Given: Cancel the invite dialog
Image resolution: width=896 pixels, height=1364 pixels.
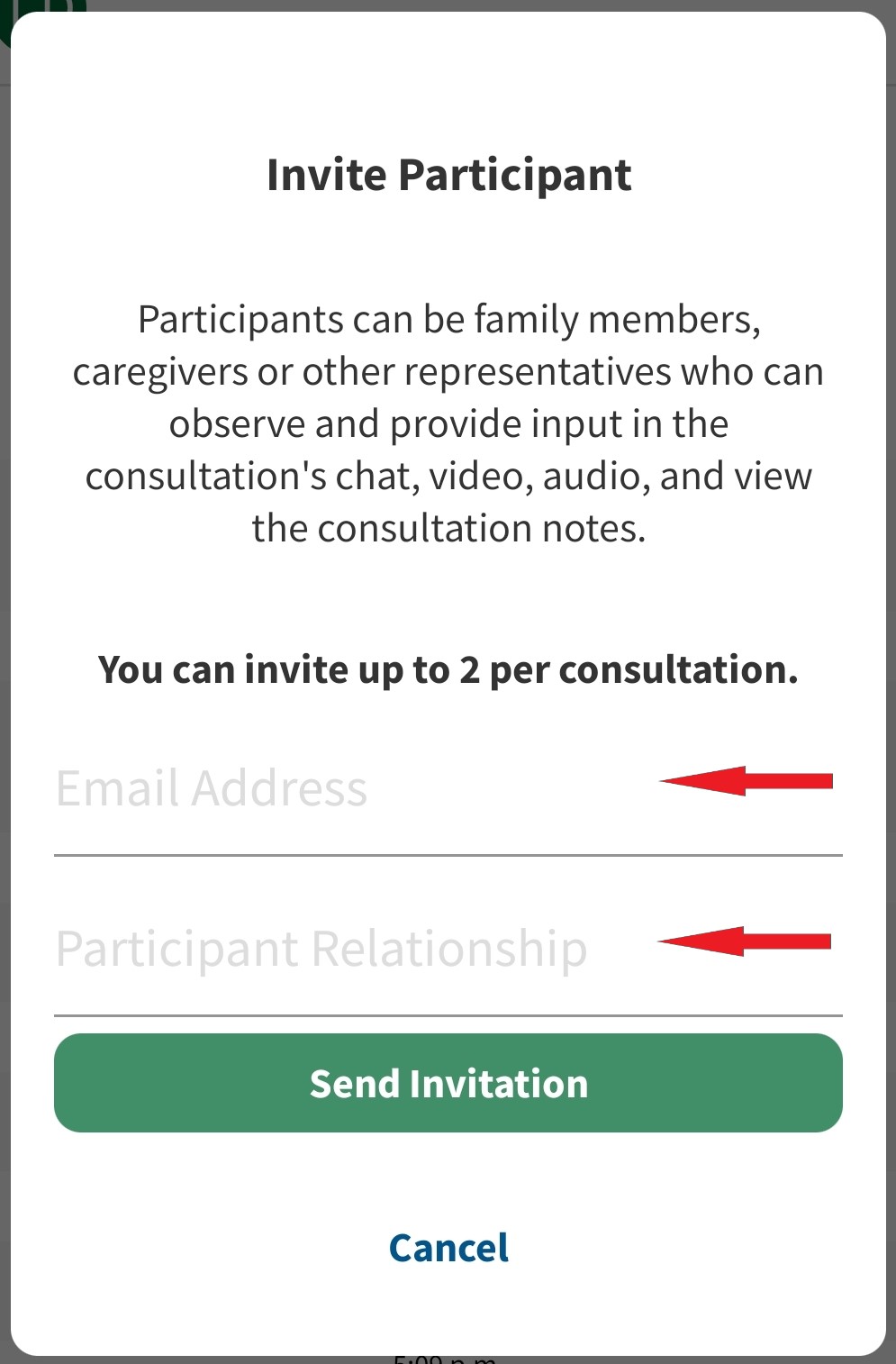Looking at the screenshot, I should (448, 1248).
